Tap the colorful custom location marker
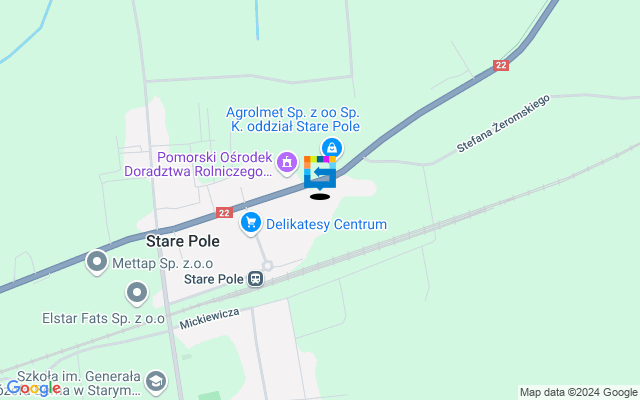The image size is (640, 400). click(319, 172)
